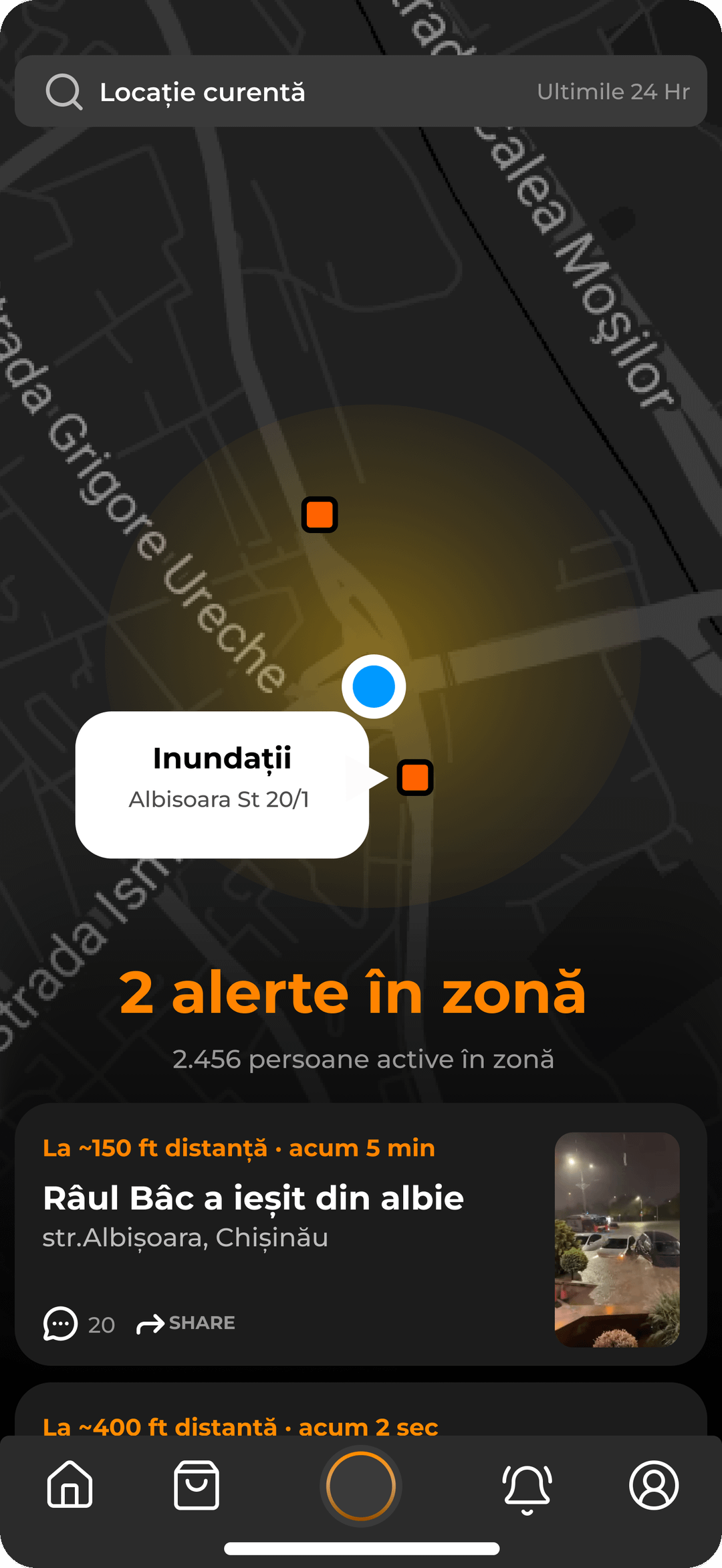Open the Râul Bâc a ieșit din albie alert
The height and width of the screenshot is (1568, 722).
(x=253, y=1198)
